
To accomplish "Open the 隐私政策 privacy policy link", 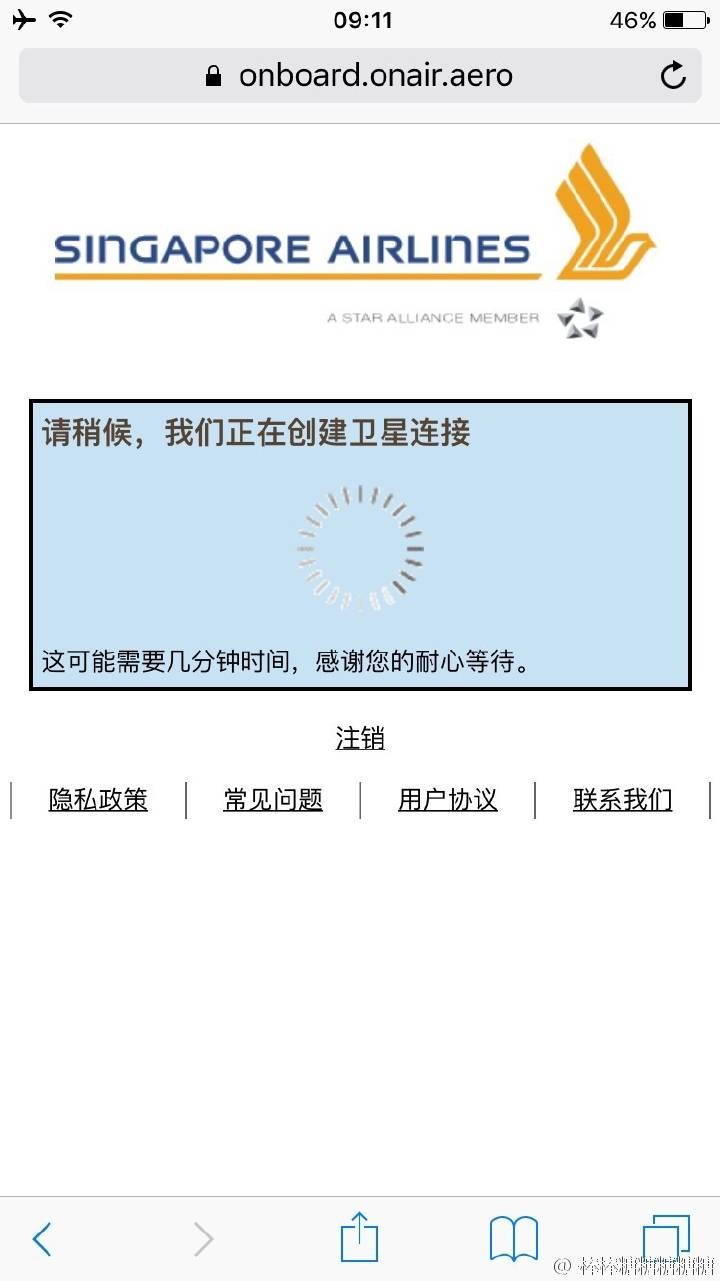I will pyautogui.click(x=98, y=800).
